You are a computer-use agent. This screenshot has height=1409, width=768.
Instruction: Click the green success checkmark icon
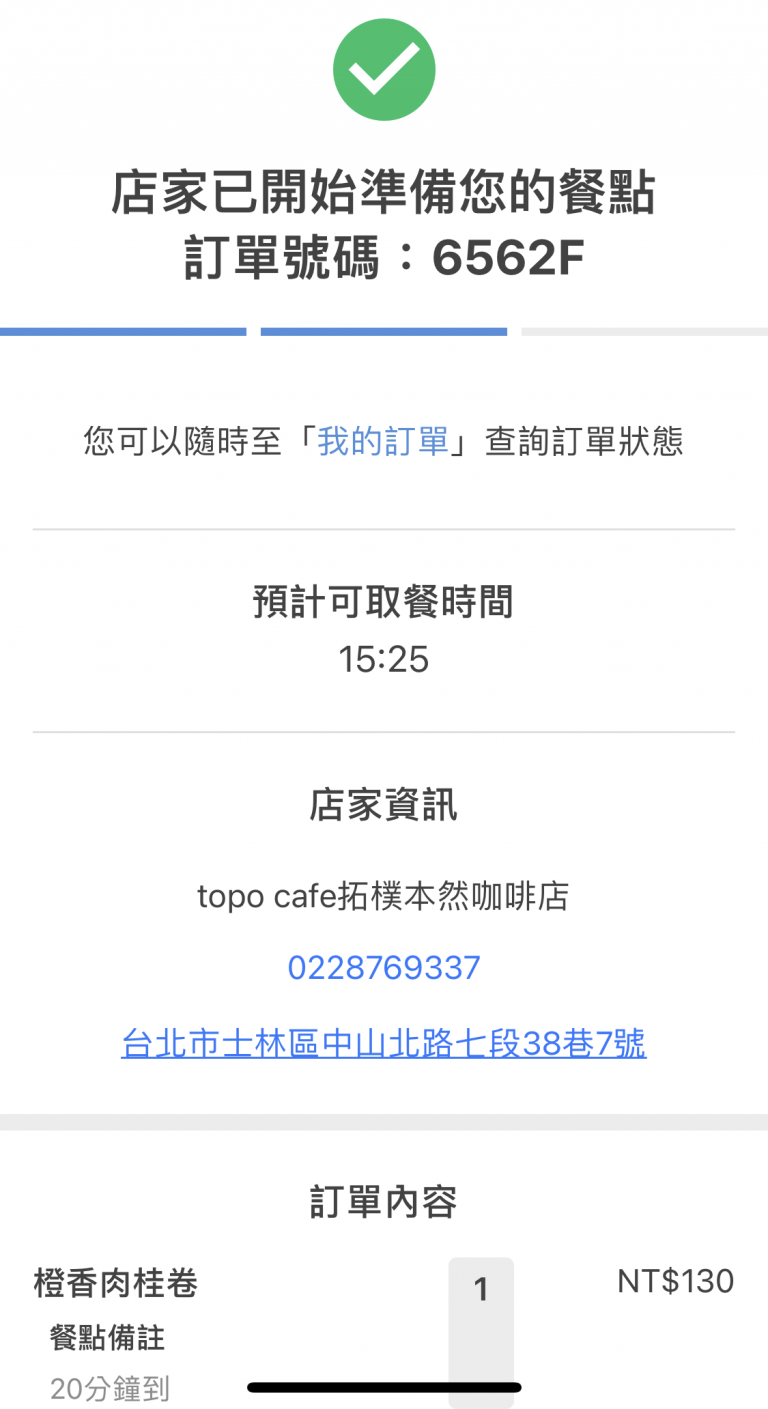click(384, 68)
